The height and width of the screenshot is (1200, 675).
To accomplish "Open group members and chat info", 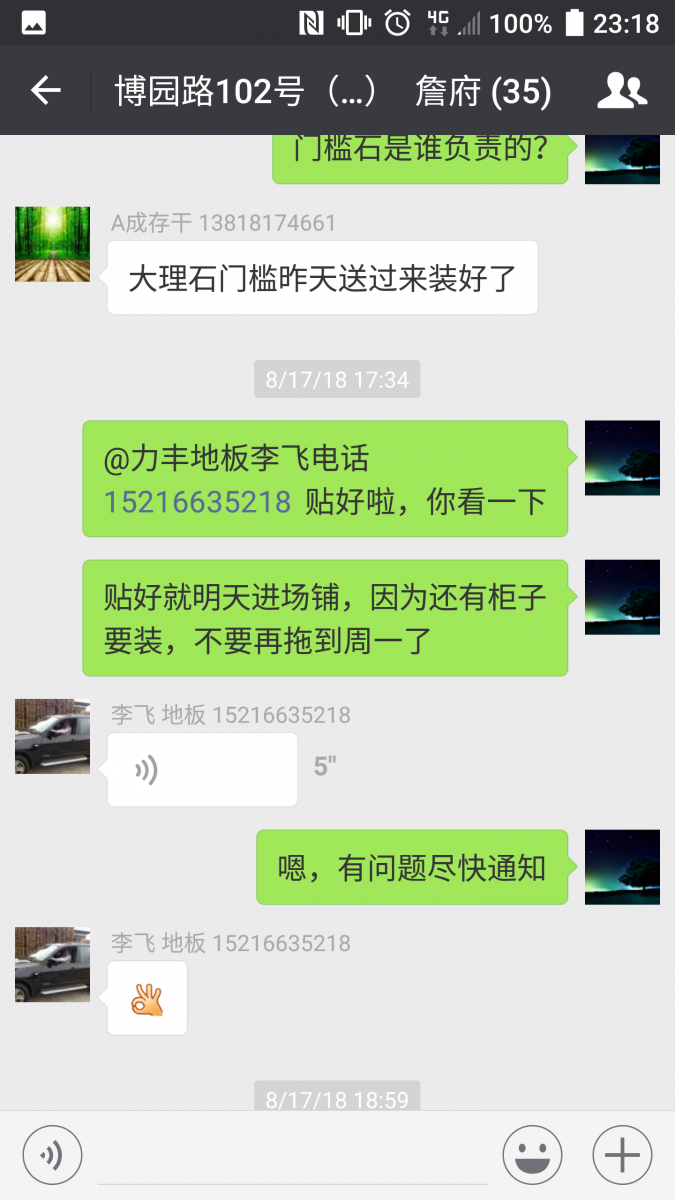I will (x=622, y=91).
